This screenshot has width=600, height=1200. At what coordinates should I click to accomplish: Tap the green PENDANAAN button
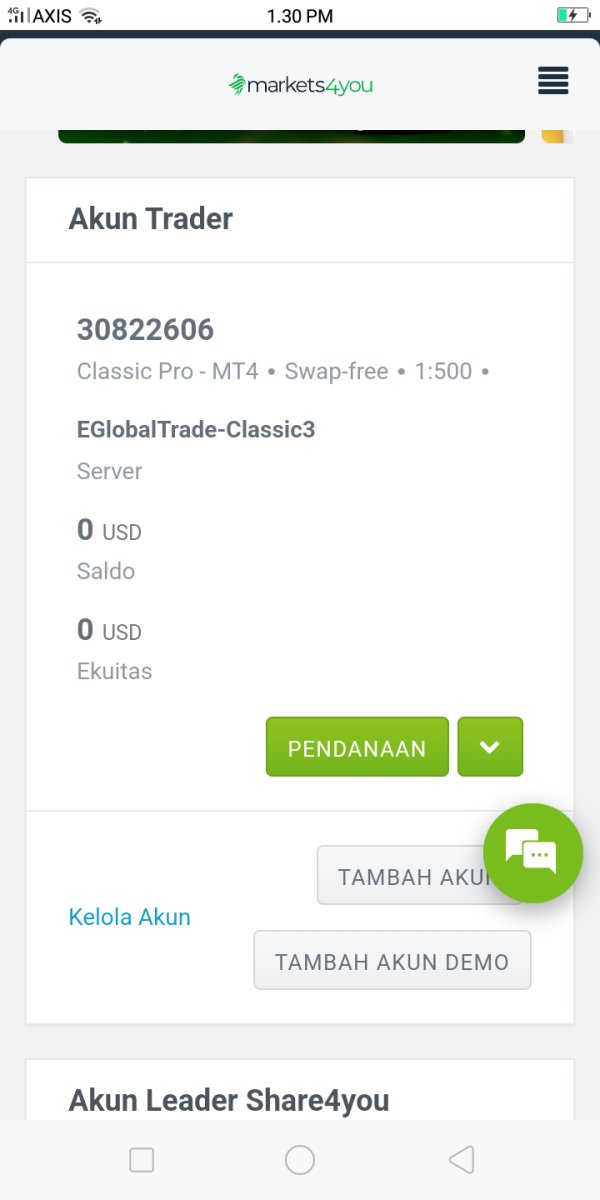[357, 747]
